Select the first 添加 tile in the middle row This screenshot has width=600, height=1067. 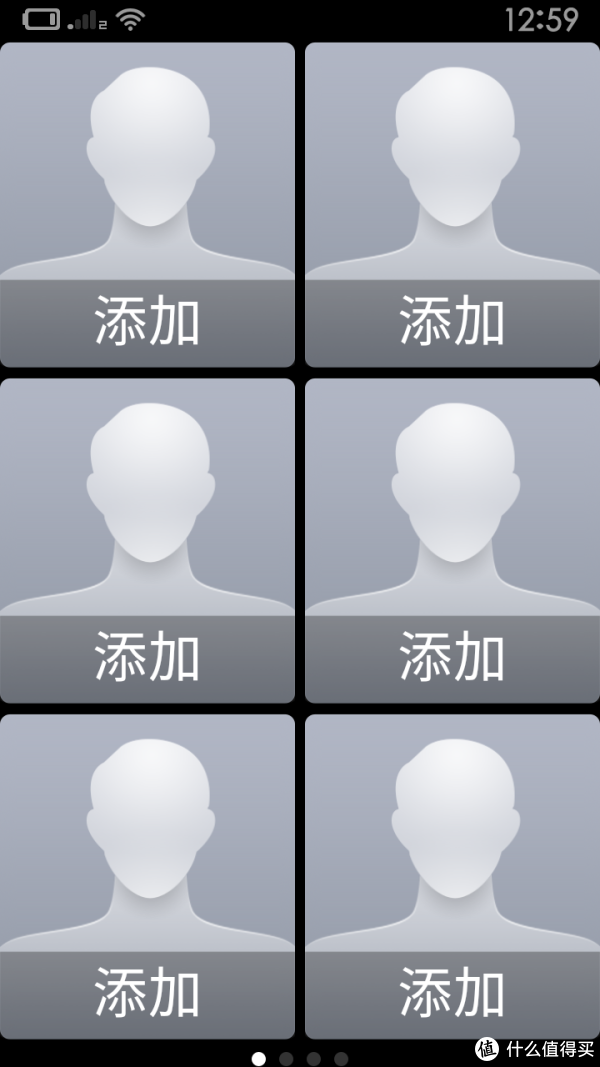tap(147, 541)
